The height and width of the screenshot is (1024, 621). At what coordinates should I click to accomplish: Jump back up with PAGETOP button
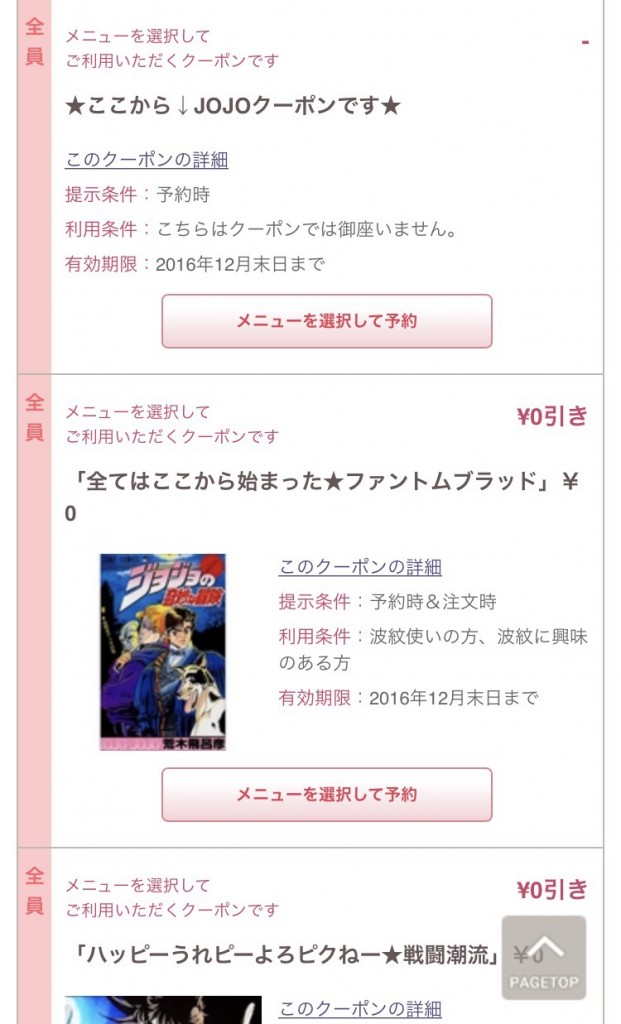[543, 957]
